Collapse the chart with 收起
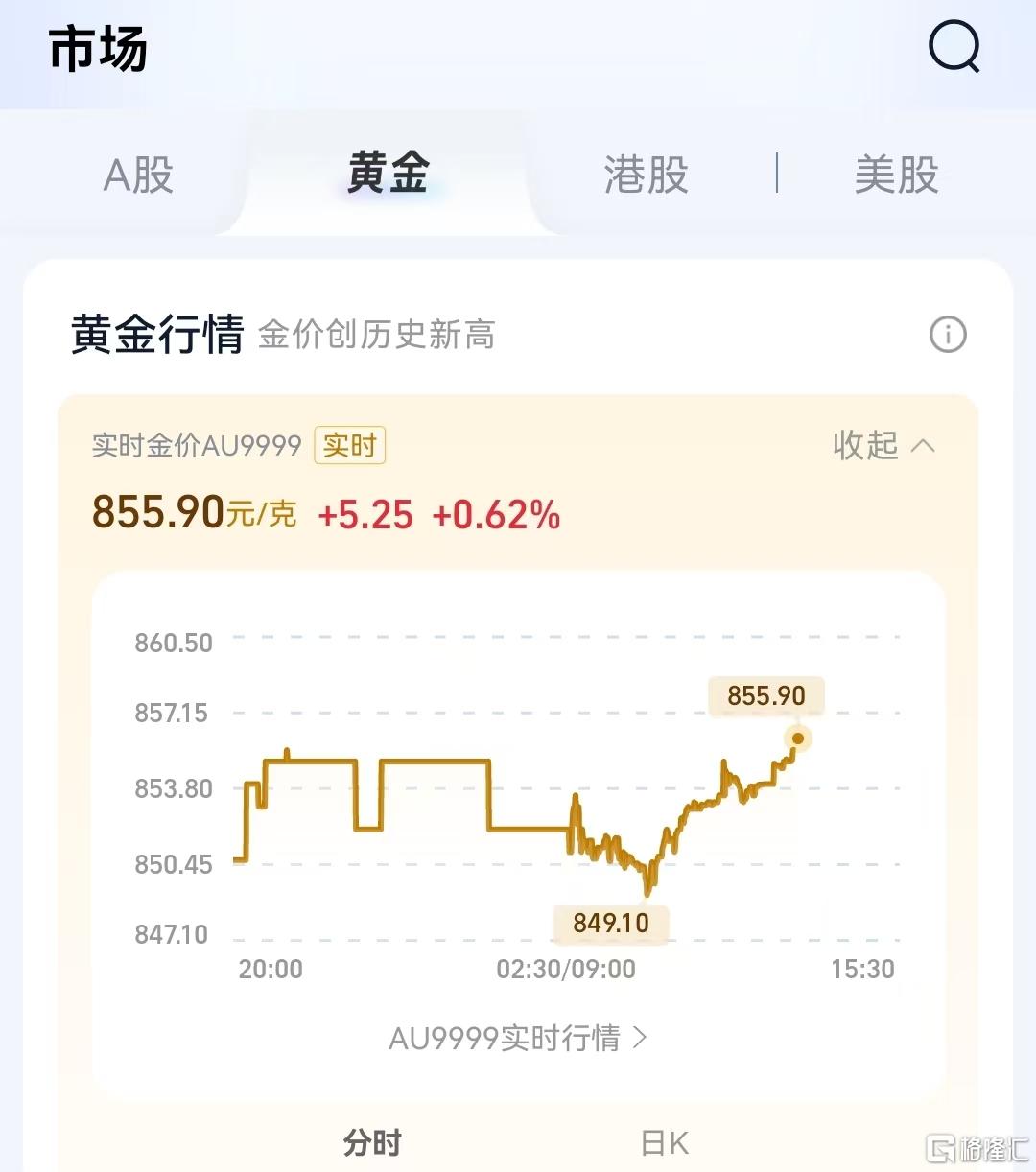 pyautogui.click(x=883, y=446)
